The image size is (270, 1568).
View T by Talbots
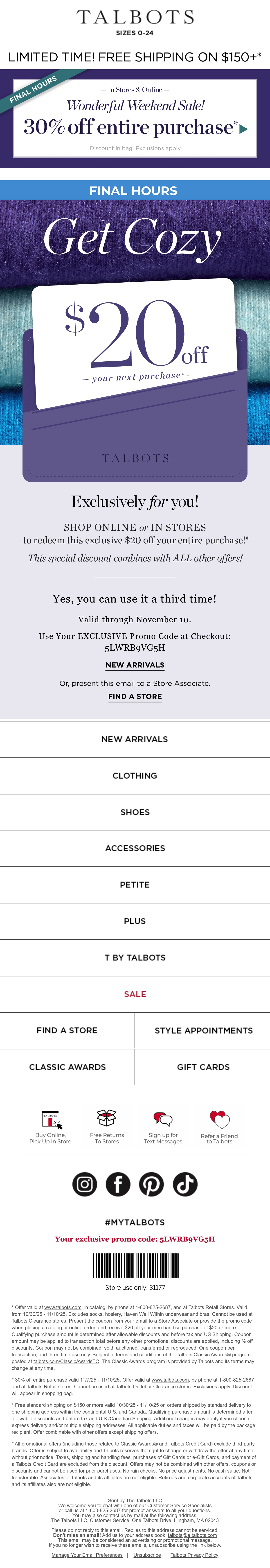point(135,957)
